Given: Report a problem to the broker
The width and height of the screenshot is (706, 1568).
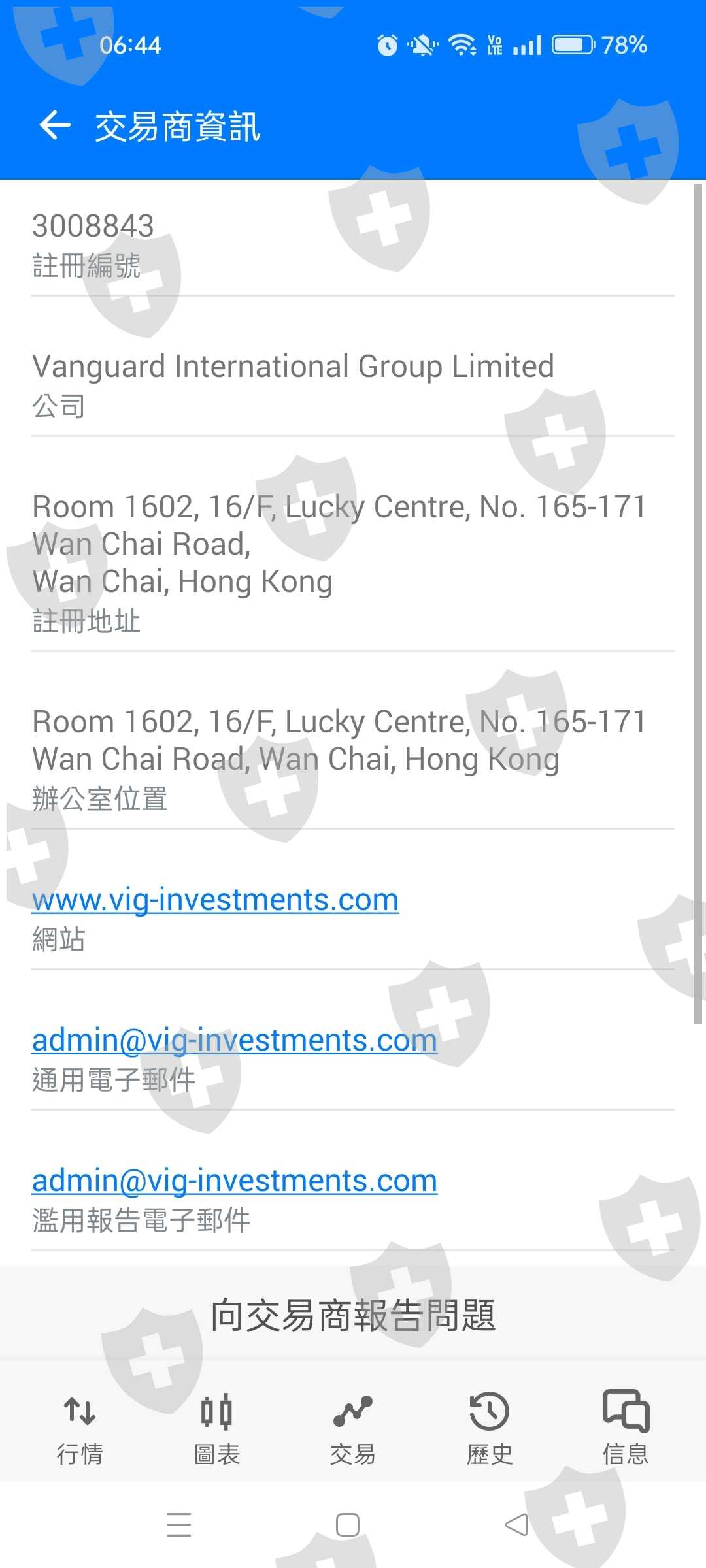Looking at the screenshot, I should click(353, 1315).
